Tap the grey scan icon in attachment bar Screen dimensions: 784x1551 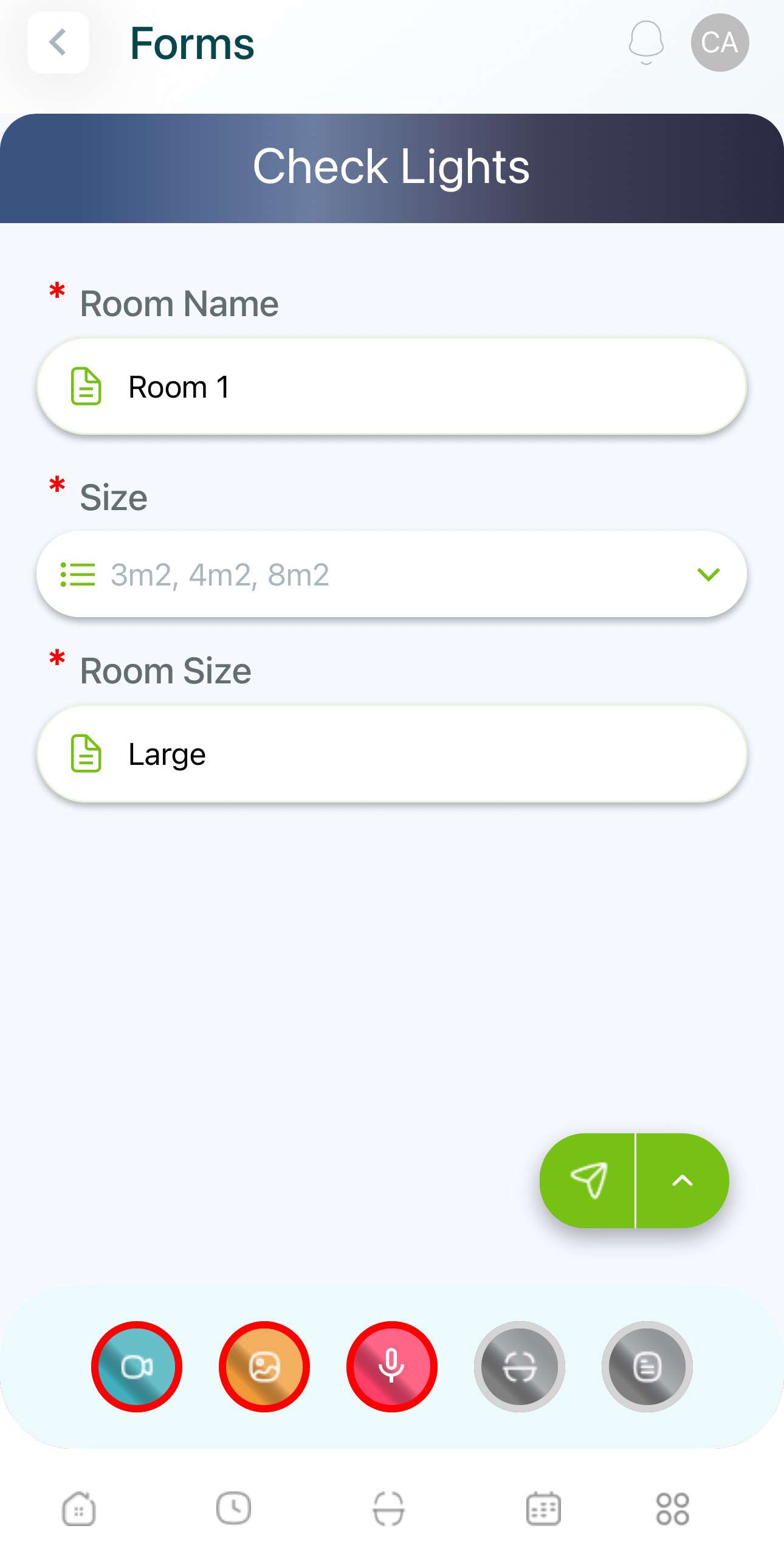520,1367
